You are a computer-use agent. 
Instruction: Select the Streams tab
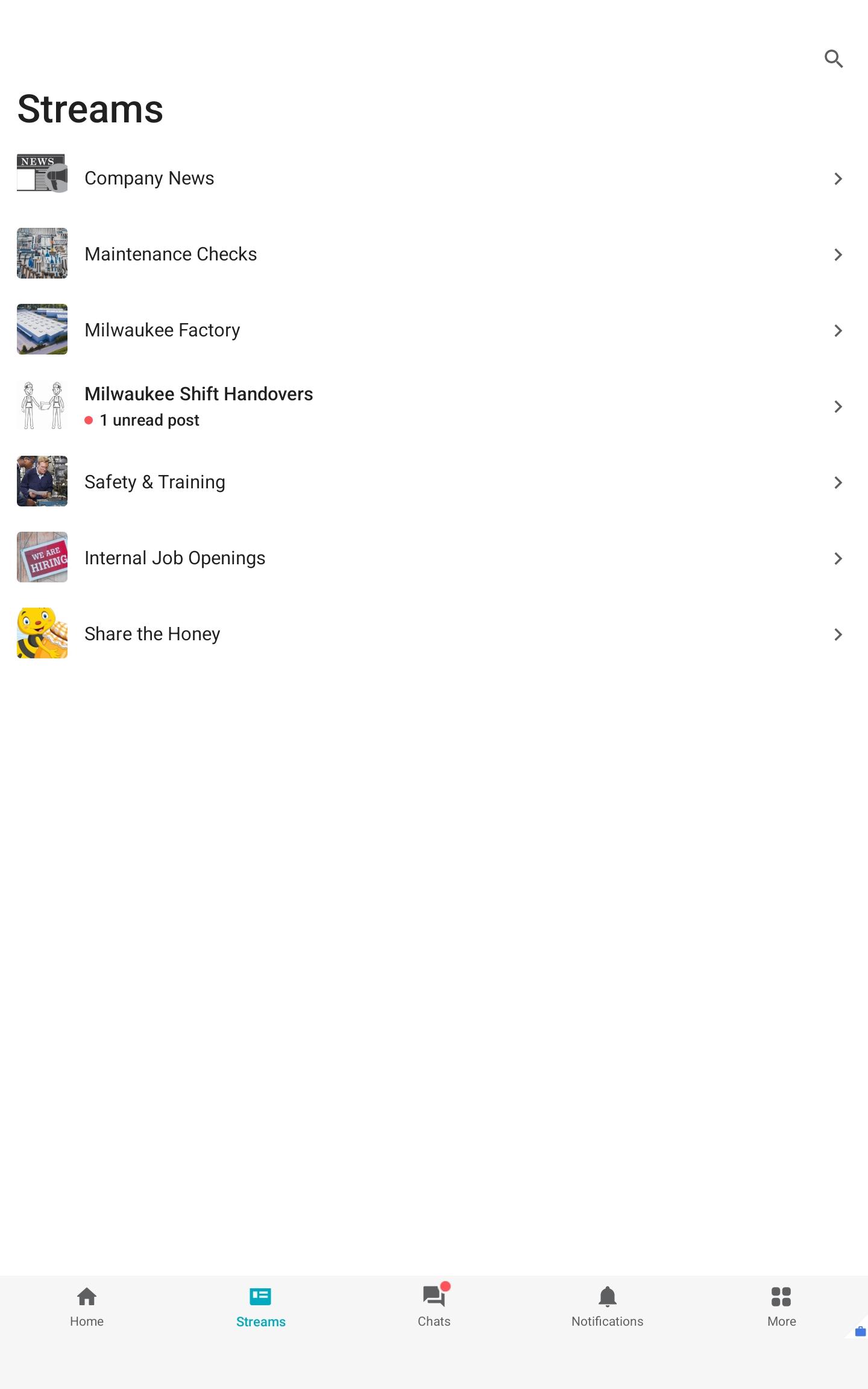(x=260, y=1306)
